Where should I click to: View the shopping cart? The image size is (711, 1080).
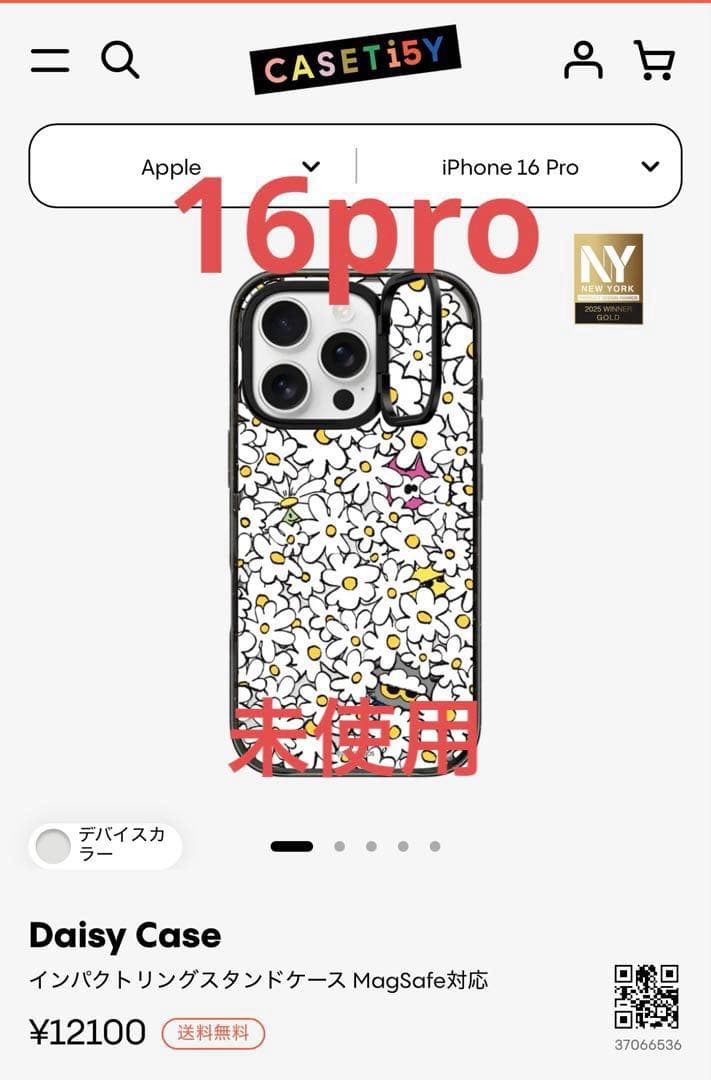pos(654,60)
